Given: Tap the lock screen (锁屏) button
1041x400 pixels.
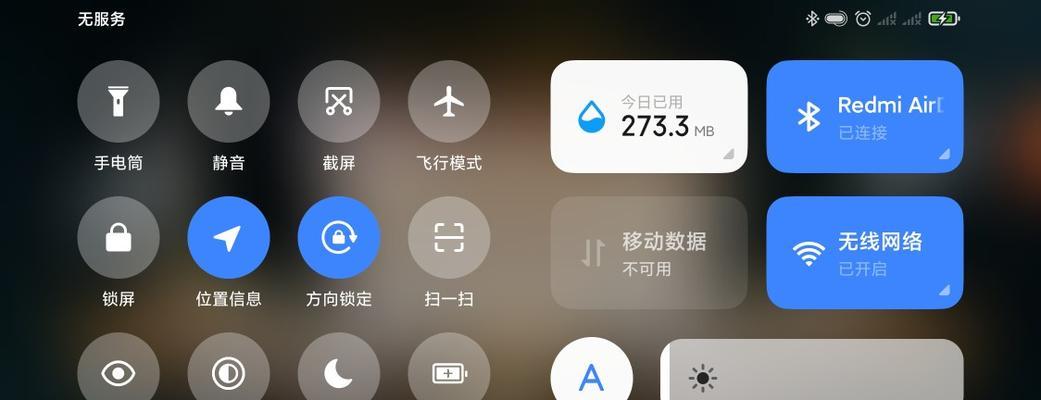Looking at the screenshot, I should tap(118, 237).
